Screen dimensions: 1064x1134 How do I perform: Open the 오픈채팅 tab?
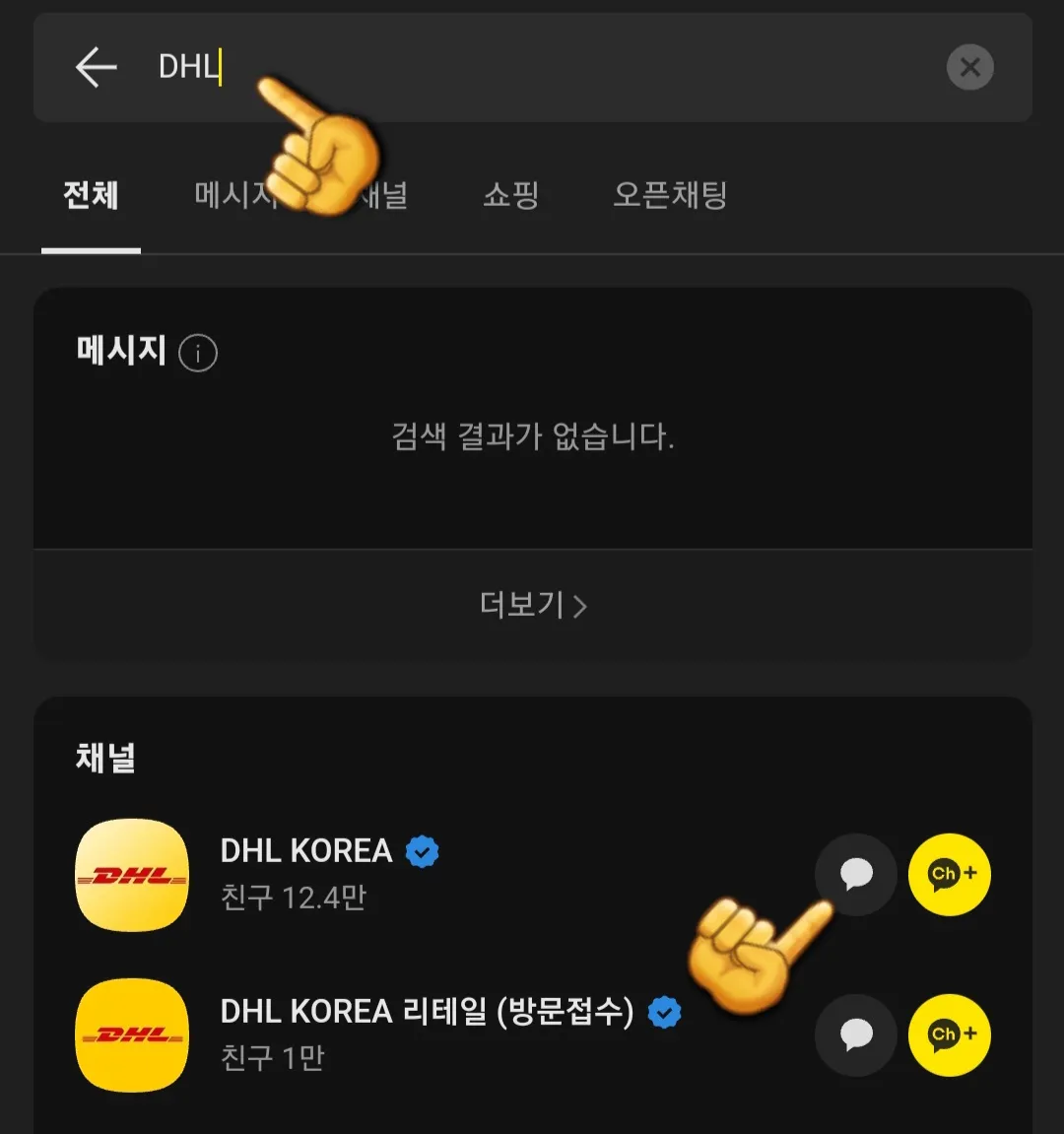coord(669,196)
